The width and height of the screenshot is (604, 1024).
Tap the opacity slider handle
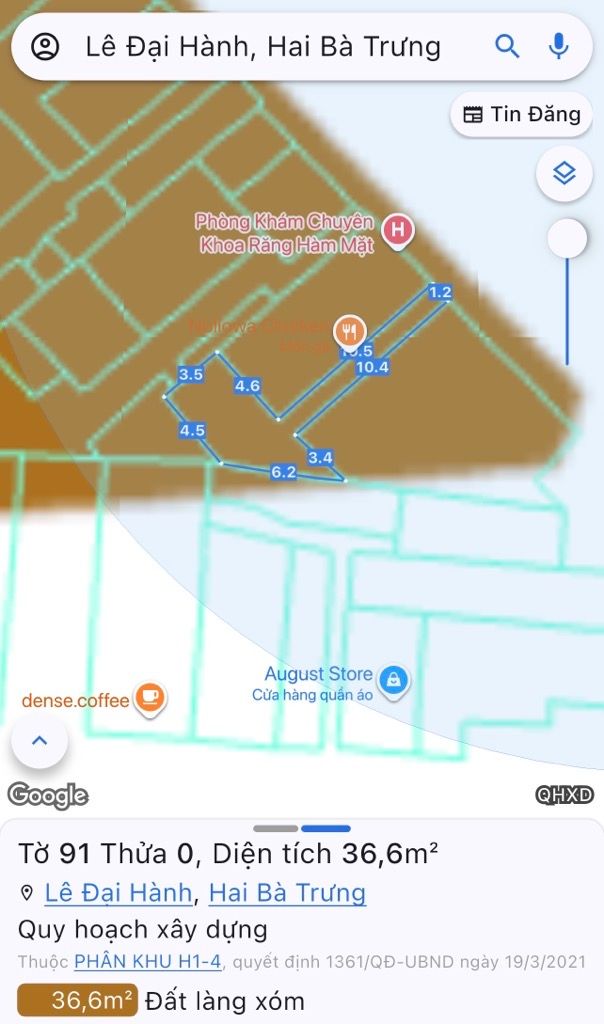pyautogui.click(x=567, y=239)
